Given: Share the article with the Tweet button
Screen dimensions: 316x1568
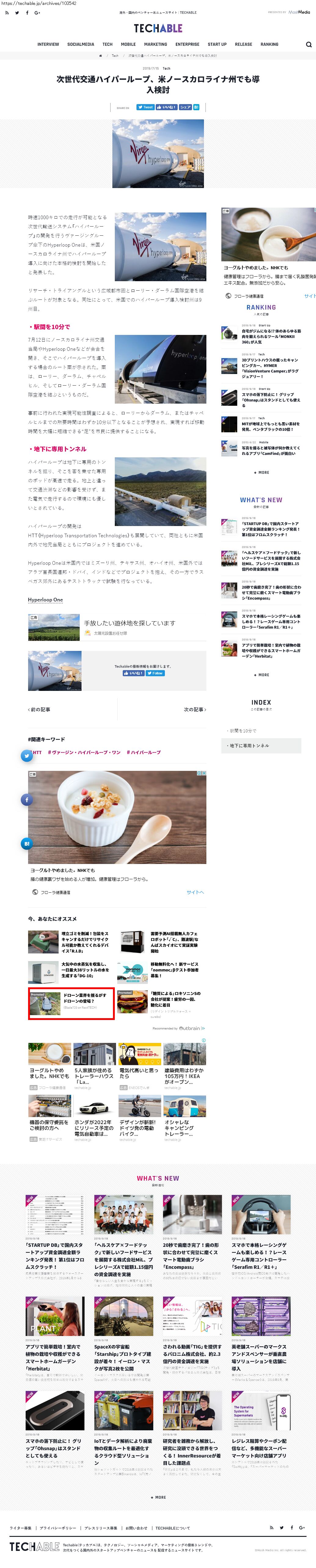Looking at the screenshot, I should tap(146, 107).
